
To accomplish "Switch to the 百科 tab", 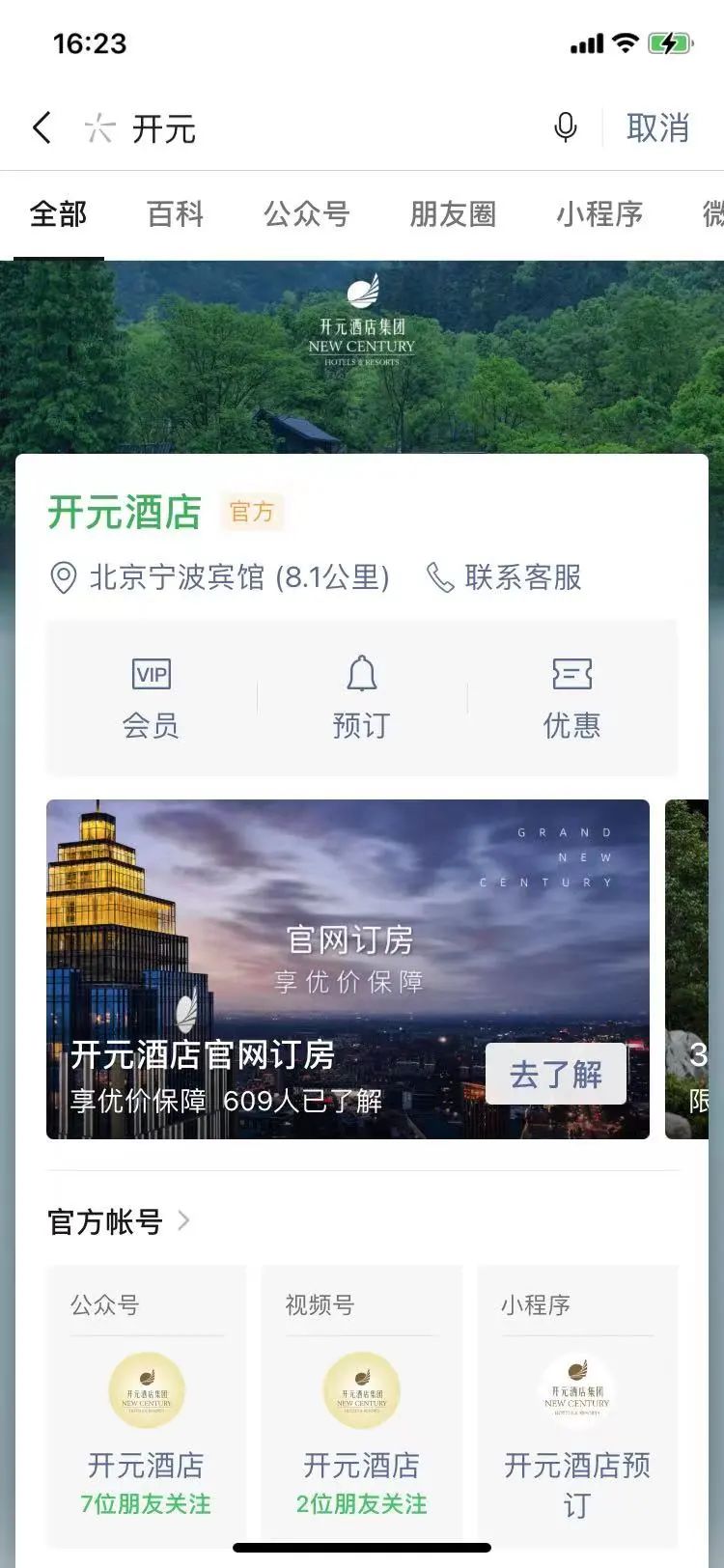I will click(175, 213).
